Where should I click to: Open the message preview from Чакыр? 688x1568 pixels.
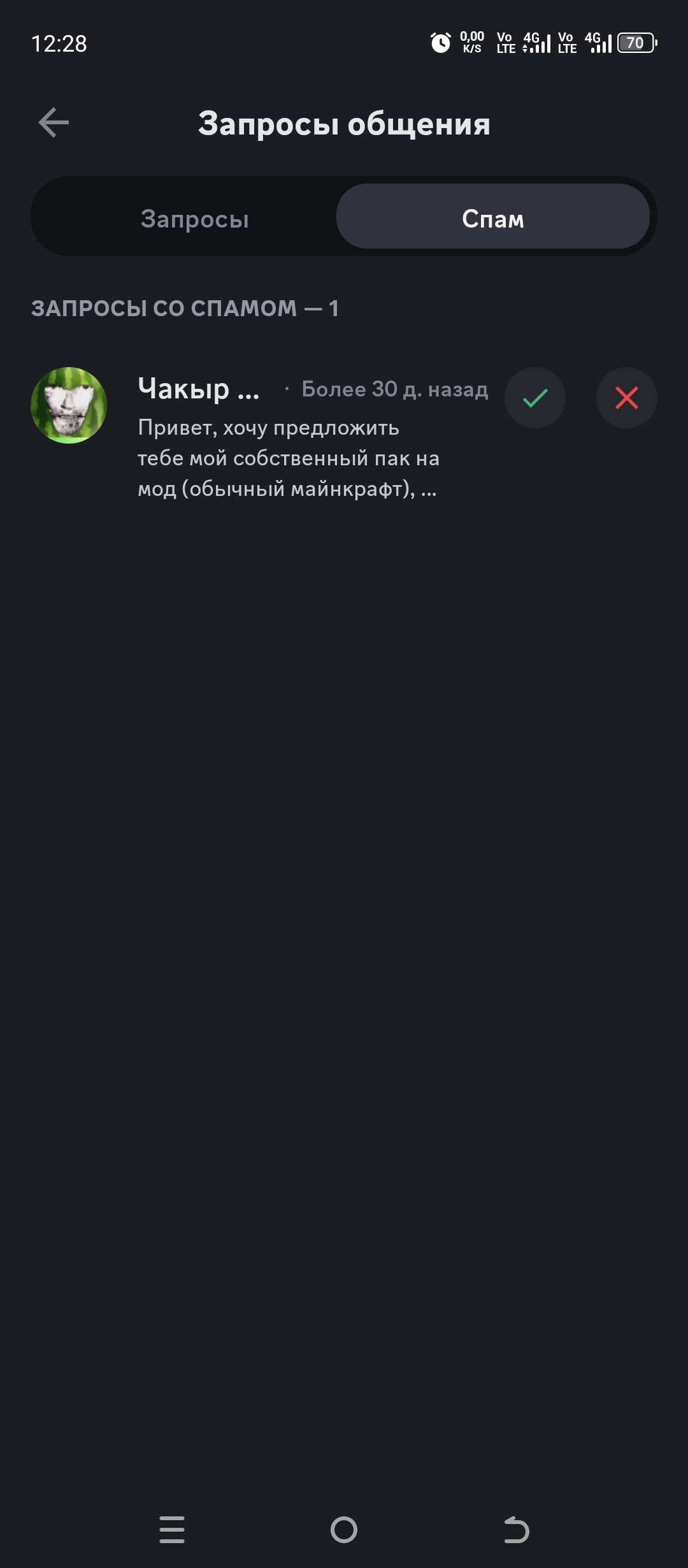288,458
